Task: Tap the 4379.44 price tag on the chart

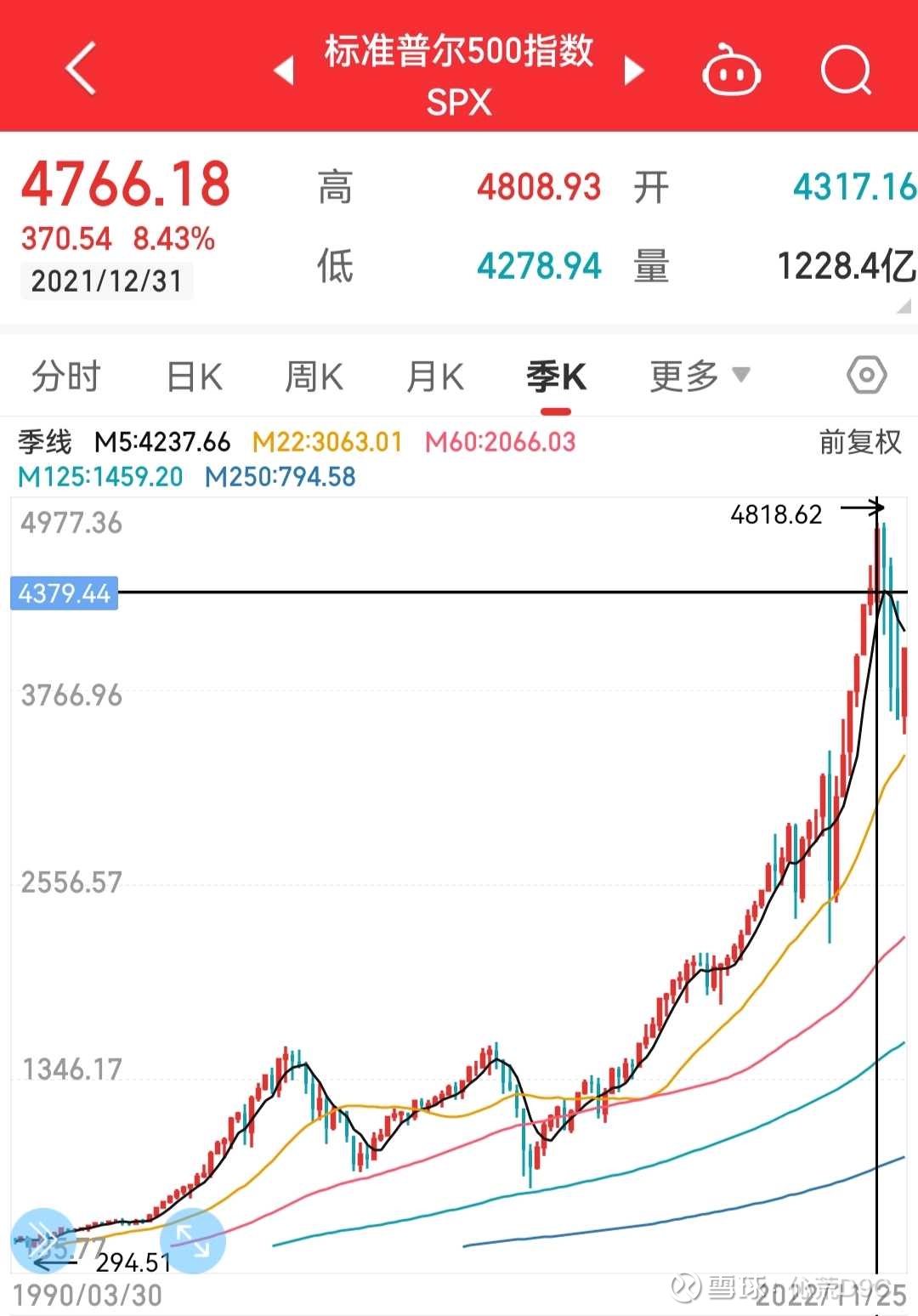Action: click(x=64, y=594)
